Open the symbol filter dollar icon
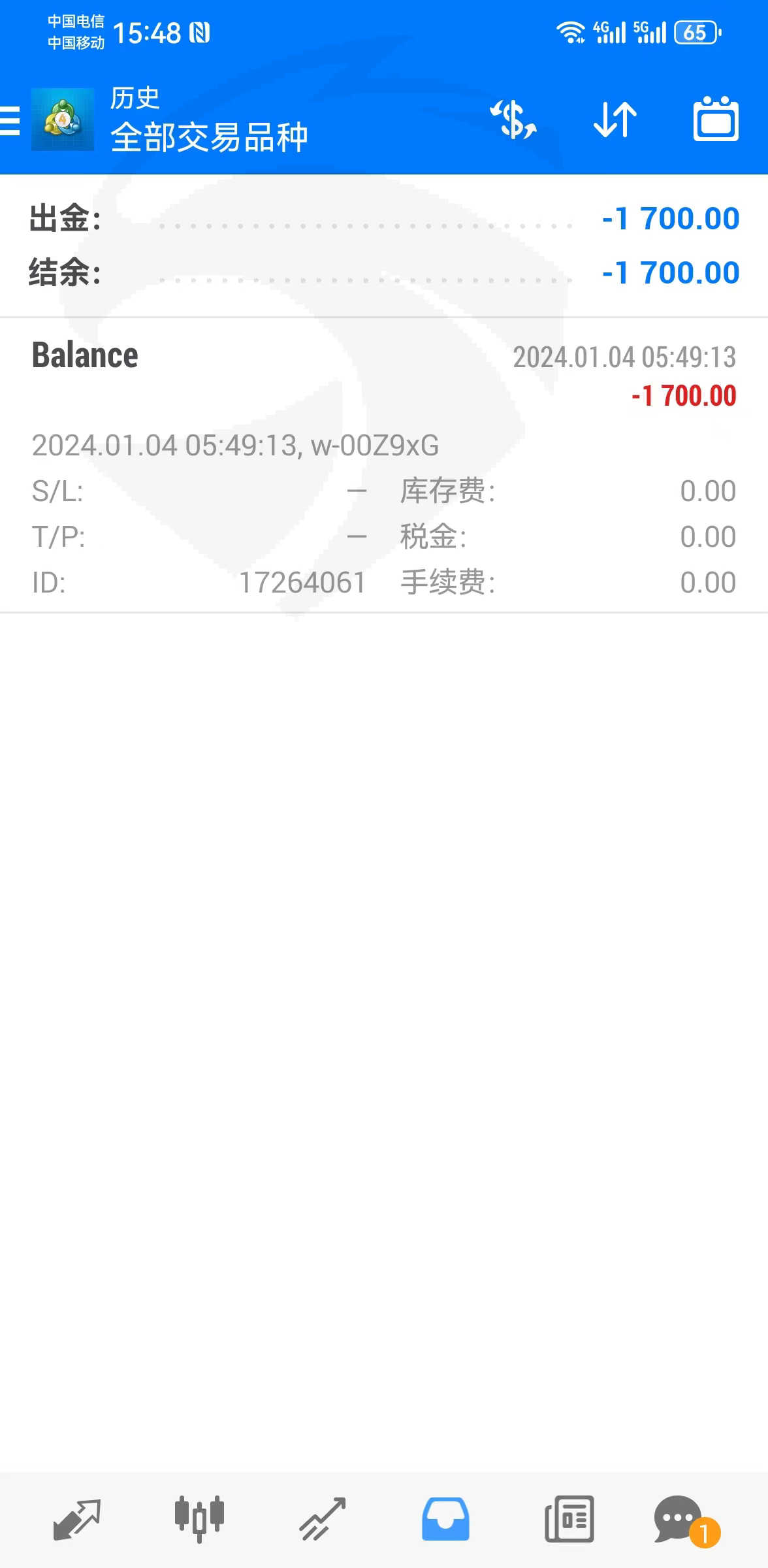 tap(513, 120)
